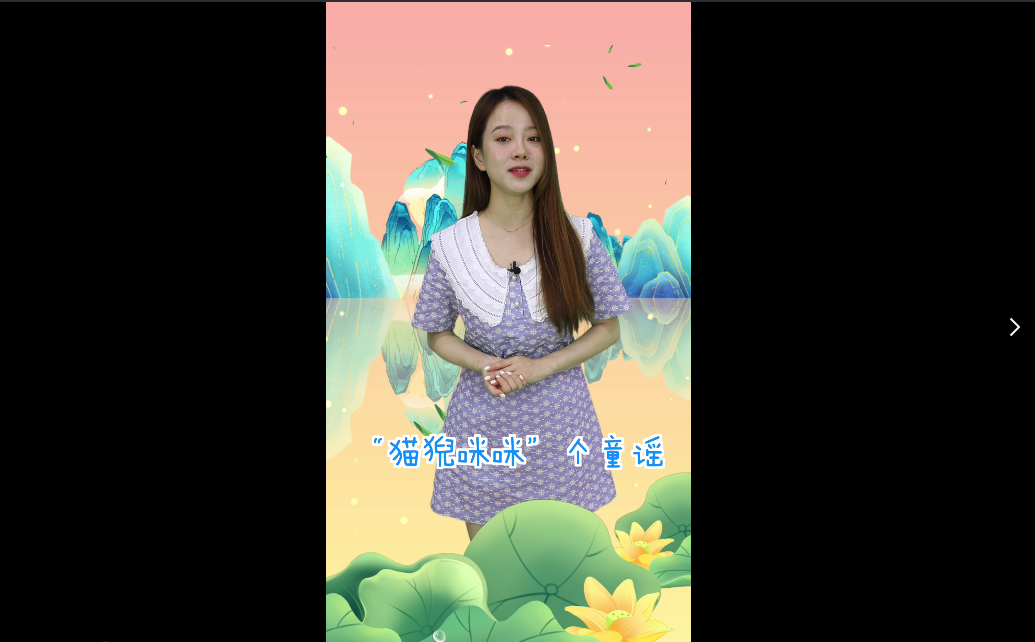This screenshot has width=1035, height=642.
Task: Go to next item with right arrow
Action: [1014, 327]
